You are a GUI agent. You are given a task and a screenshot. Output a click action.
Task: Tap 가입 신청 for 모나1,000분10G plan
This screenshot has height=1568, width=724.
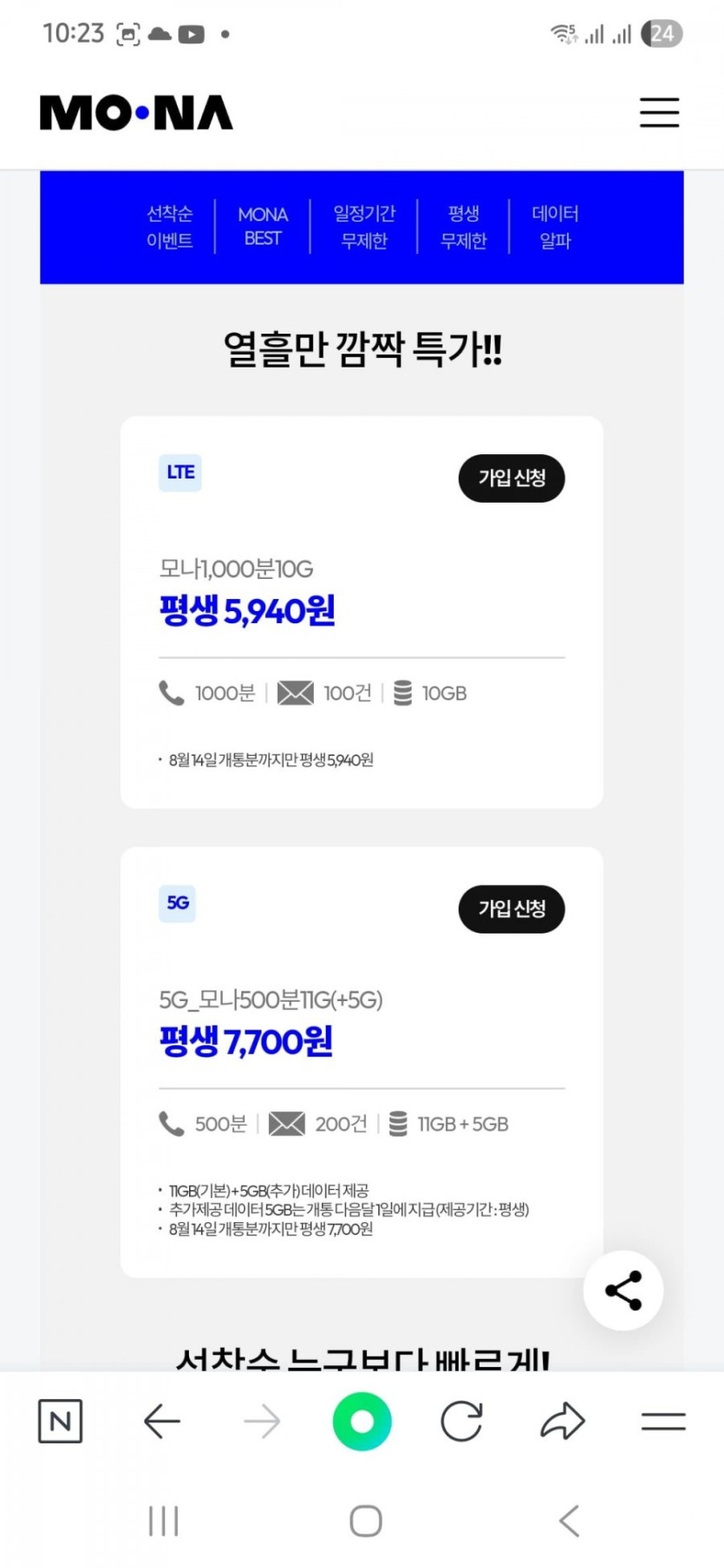(512, 478)
